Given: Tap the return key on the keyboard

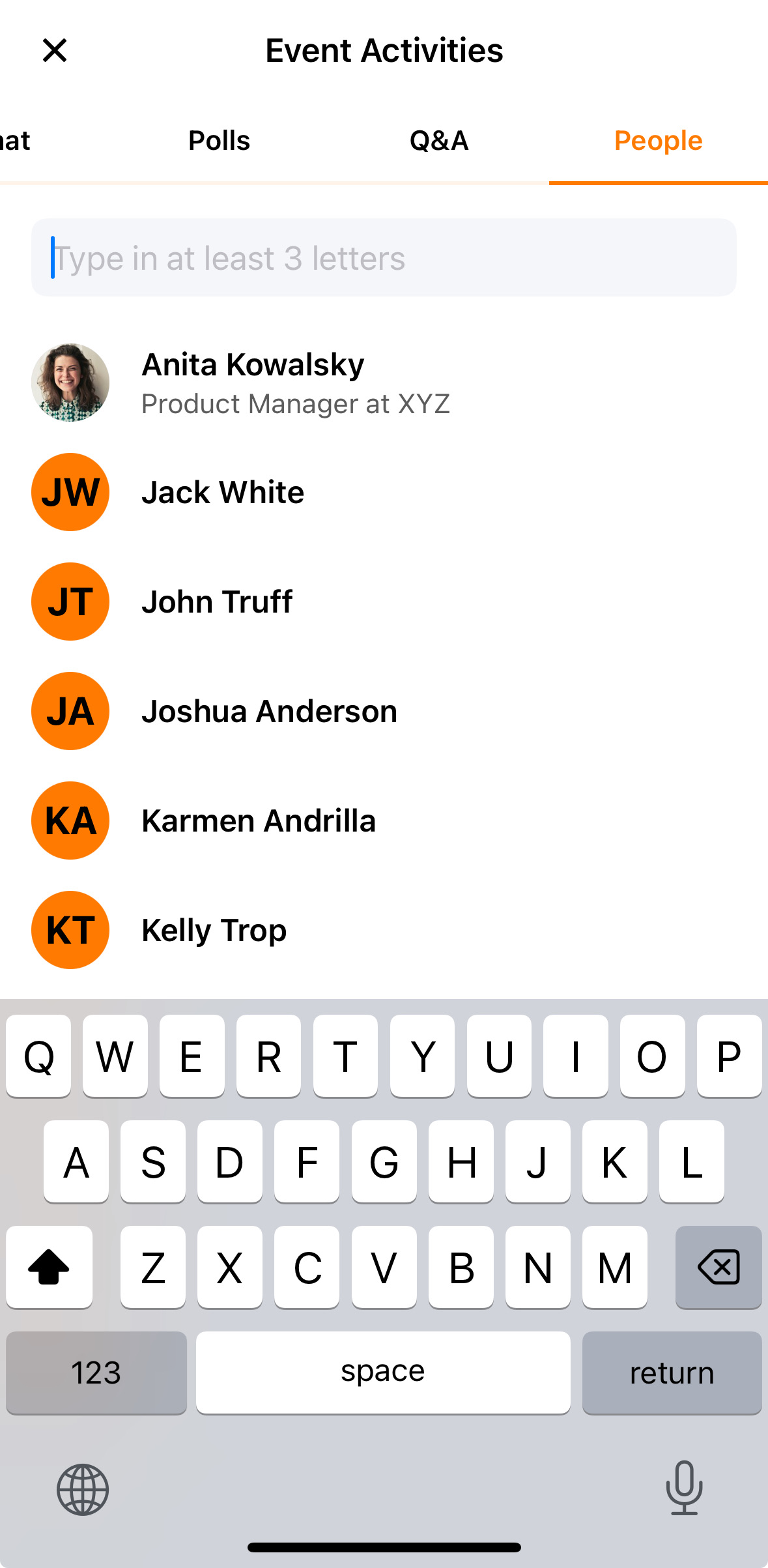Looking at the screenshot, I should click(x=672, y=1372).
